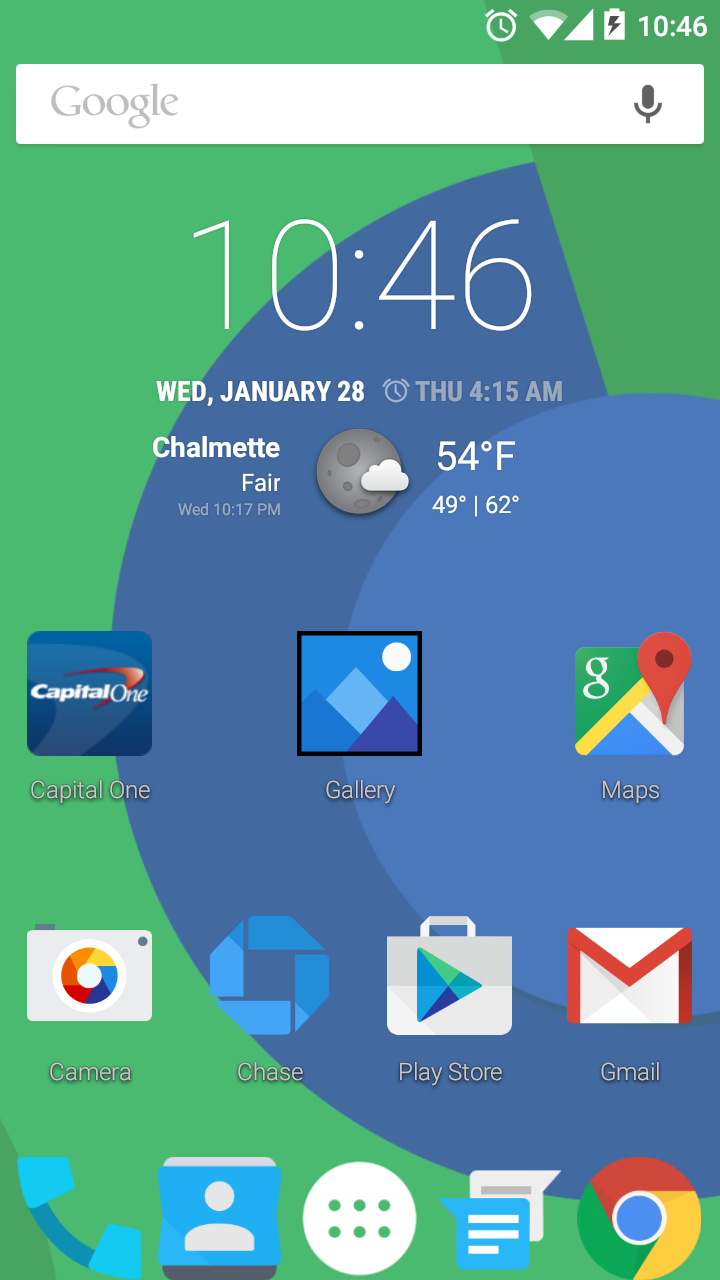Open the Messaging app in the dock
The height and width of the screenshot is (1280, 720).
tap(499, 1217)
